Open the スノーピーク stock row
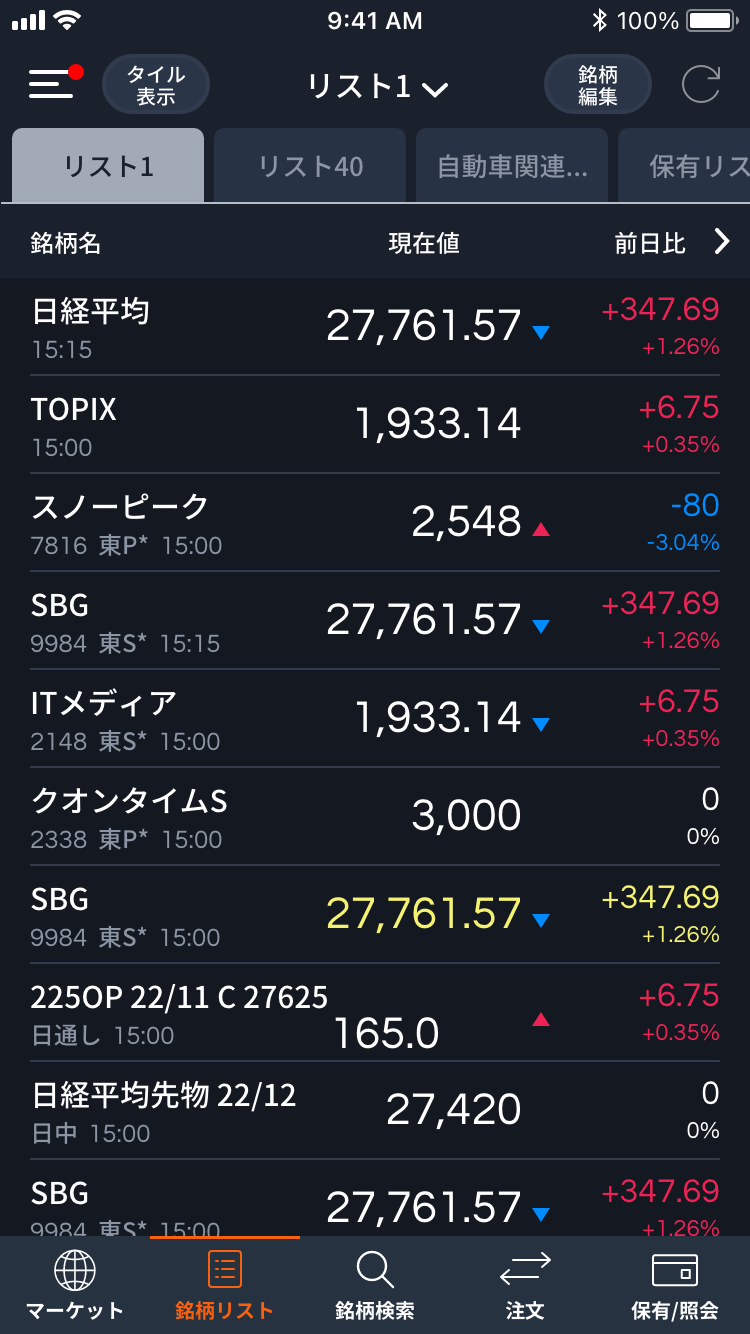Image resolution: width=750 pixels, height=1334 pixels. [x=375, y=523]
